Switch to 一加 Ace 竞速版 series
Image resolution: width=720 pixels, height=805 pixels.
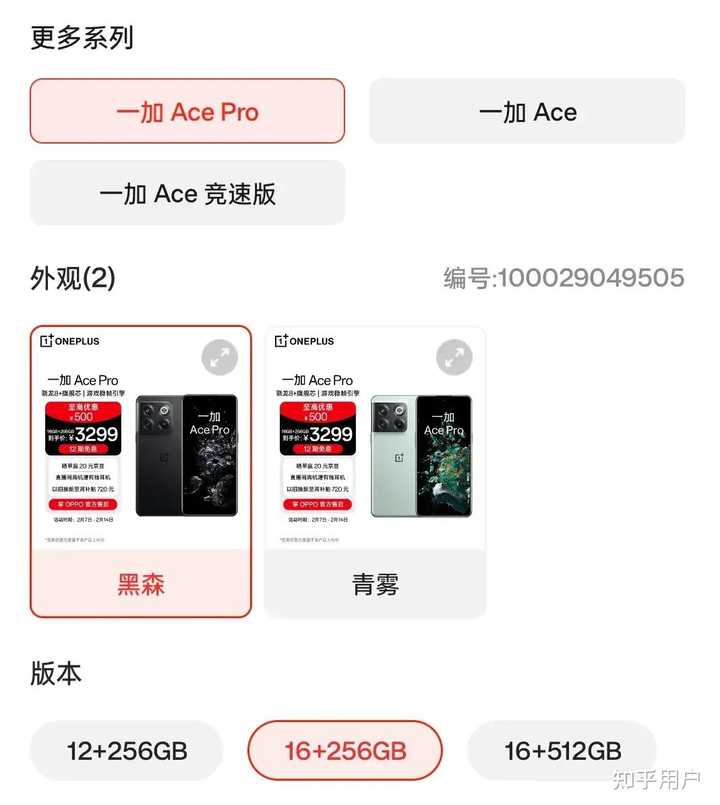tap(188, 193)
